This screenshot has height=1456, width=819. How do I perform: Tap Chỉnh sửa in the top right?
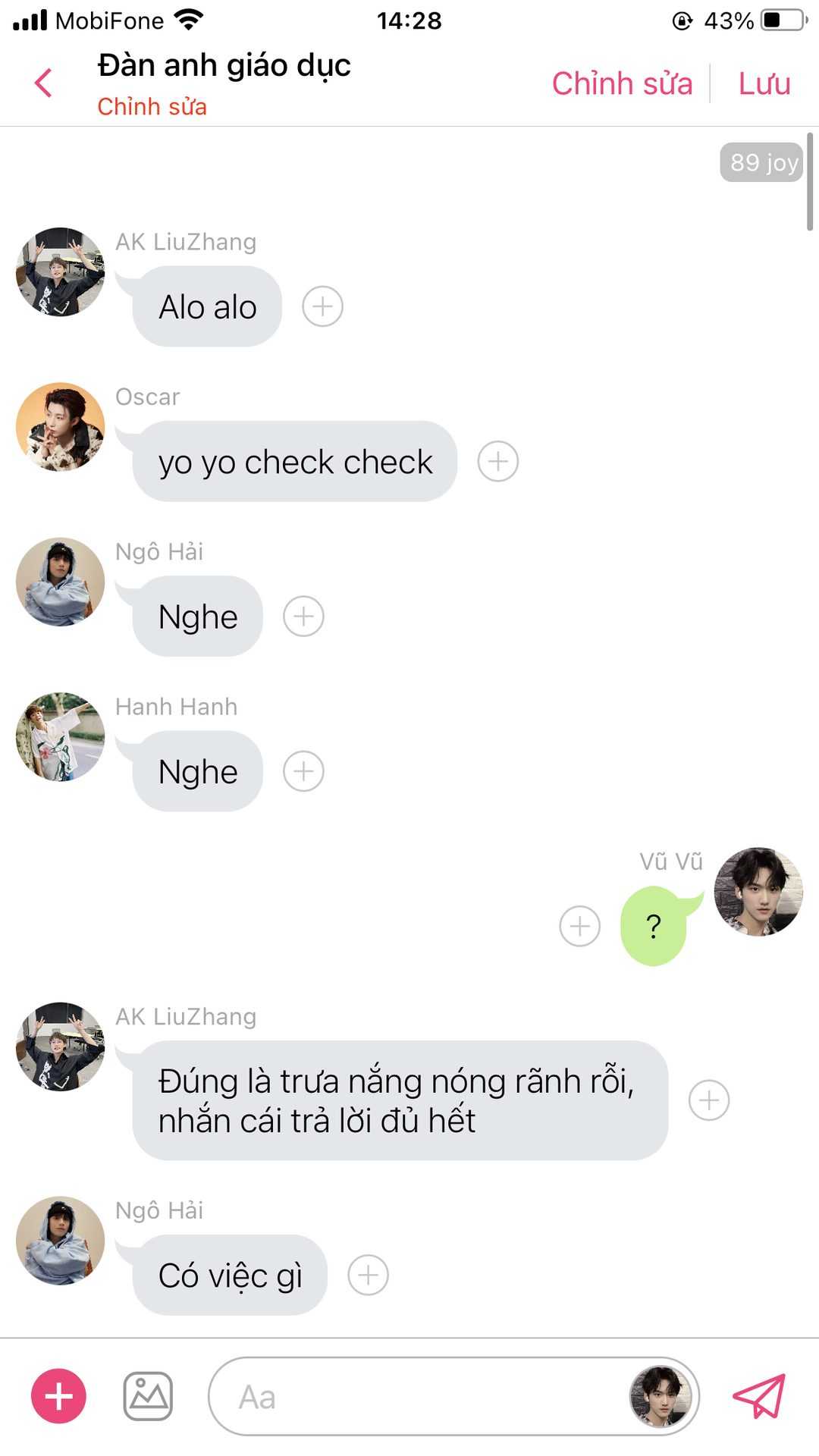[x=622, y=83]
